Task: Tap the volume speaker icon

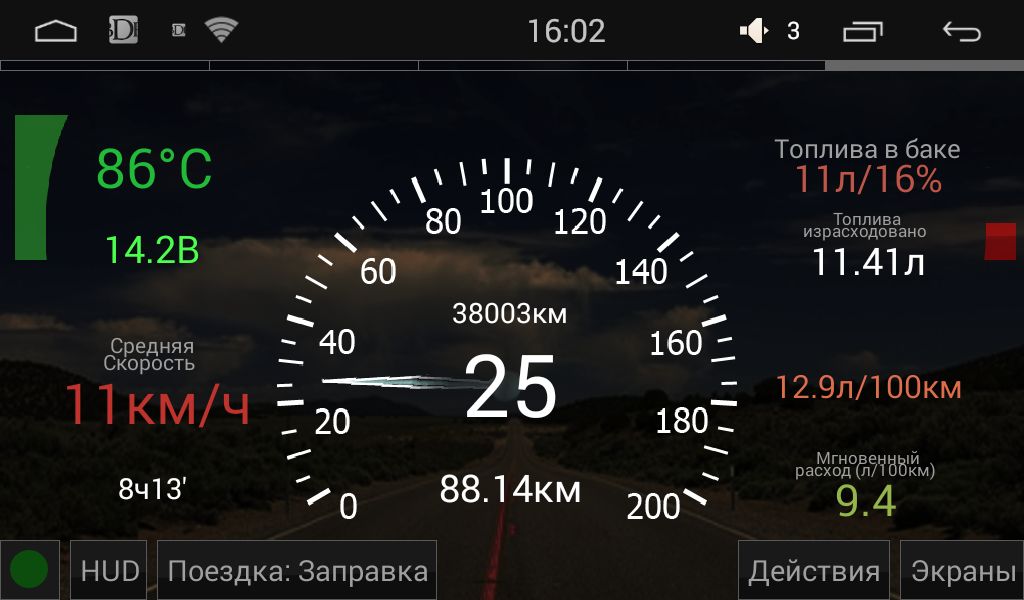Action: click(753, 32)
